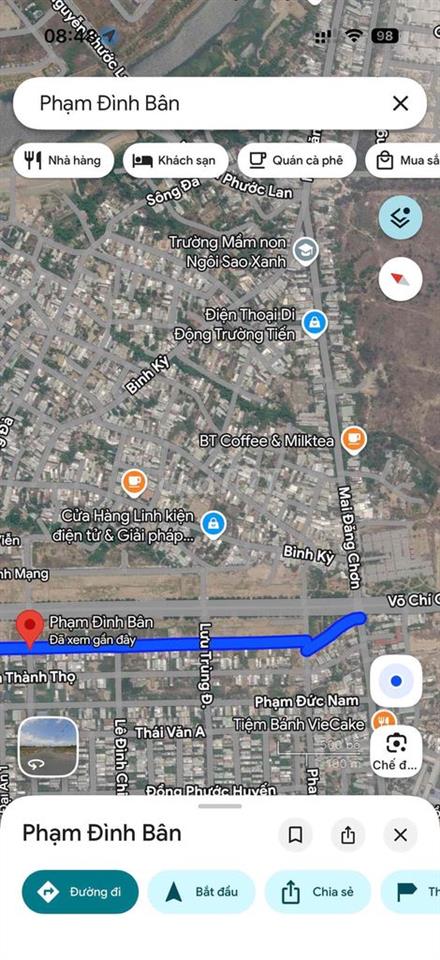This screenshot has height=960, width=440.
Task: Open the map layers button
Action: pyautogui.click(x=400, y=217)
